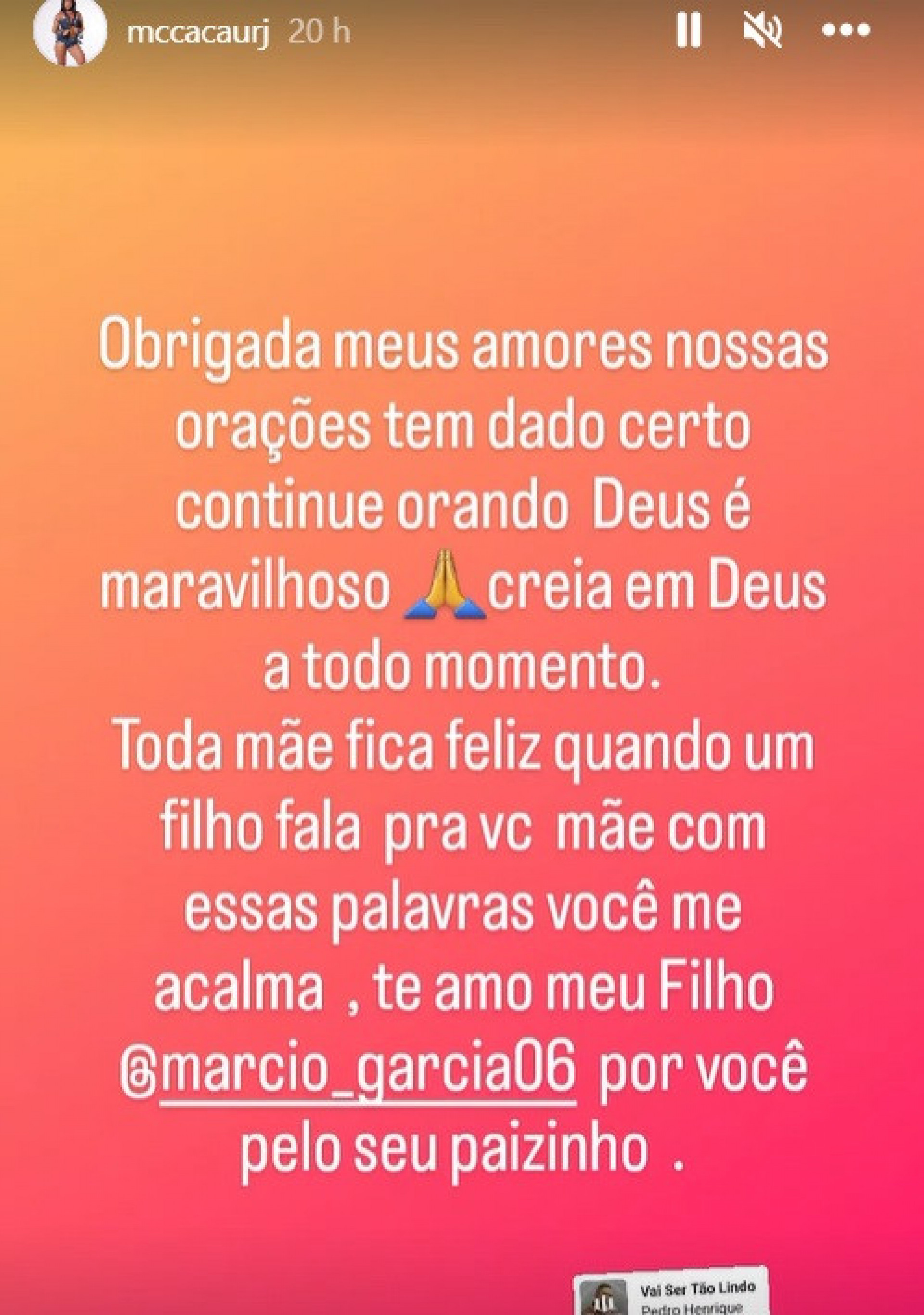Pause the story playback

(x=688, y=31)
